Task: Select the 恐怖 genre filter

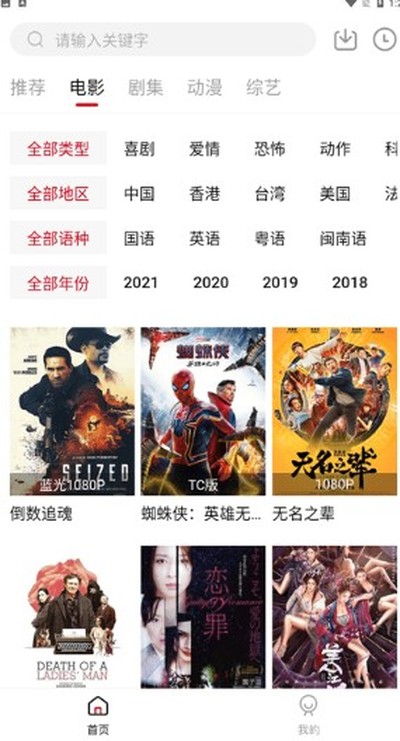Action: (270, 149)
